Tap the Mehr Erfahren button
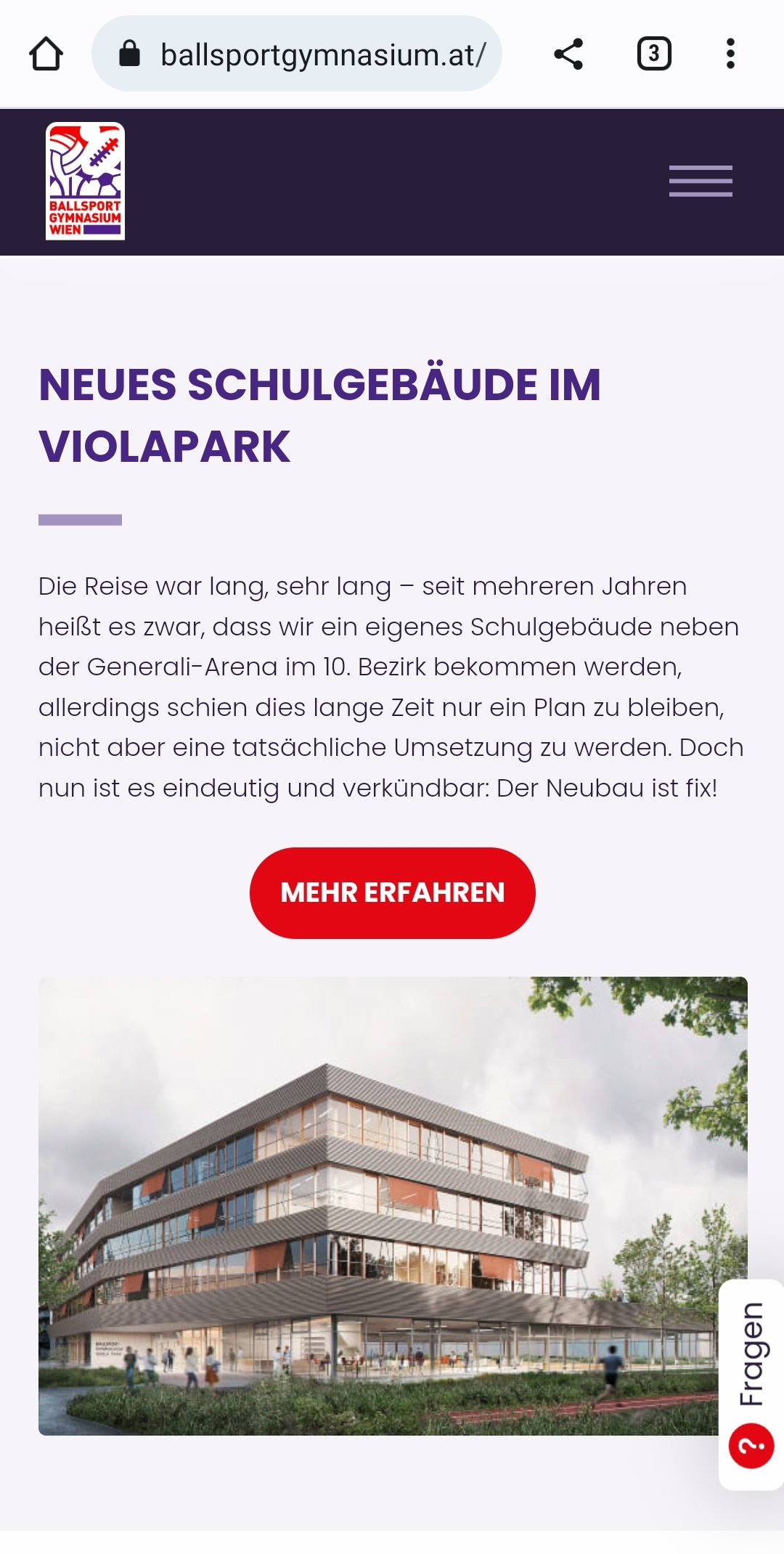 393,892
